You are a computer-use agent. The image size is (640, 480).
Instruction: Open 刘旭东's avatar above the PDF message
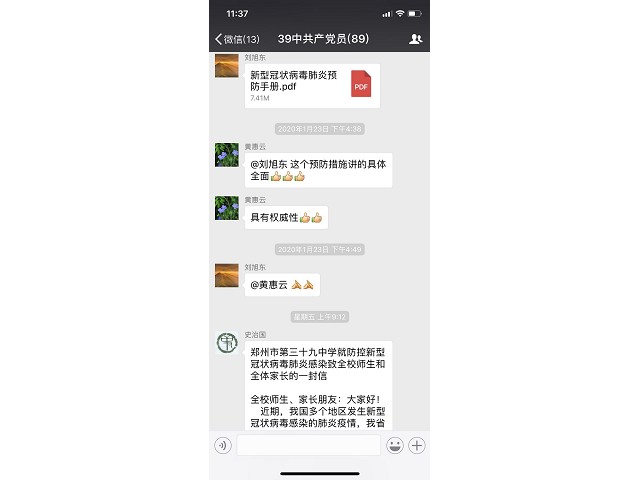[x=226, y=65]
